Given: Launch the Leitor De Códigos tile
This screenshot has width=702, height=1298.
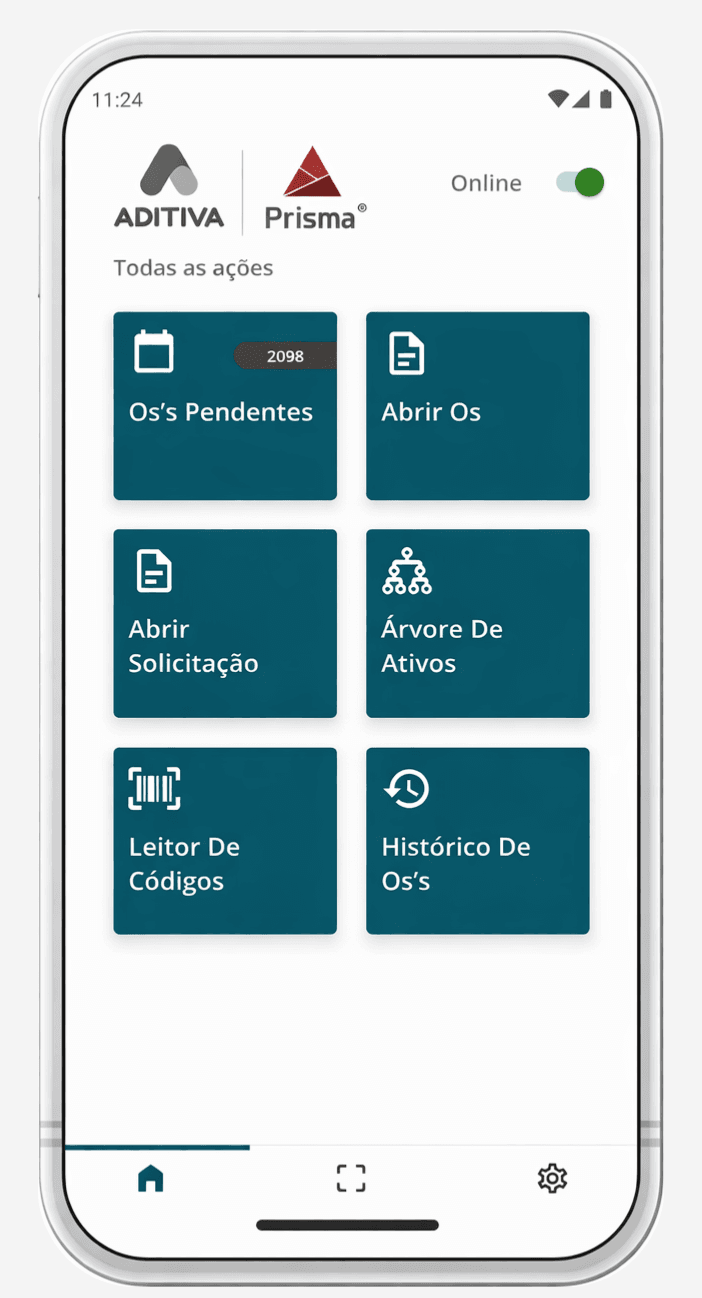Looking at the screenshot, I should (x=225, y=841).
